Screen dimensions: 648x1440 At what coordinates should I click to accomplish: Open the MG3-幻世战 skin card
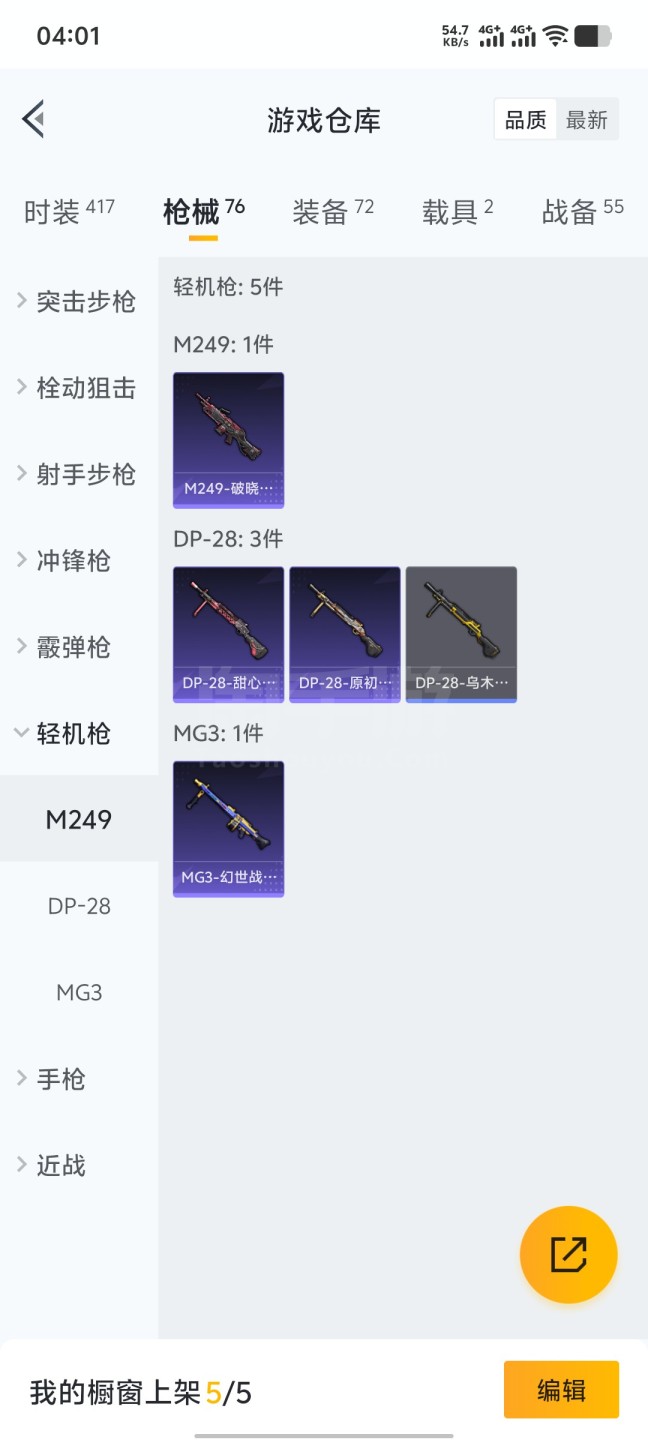coord(228,829)
